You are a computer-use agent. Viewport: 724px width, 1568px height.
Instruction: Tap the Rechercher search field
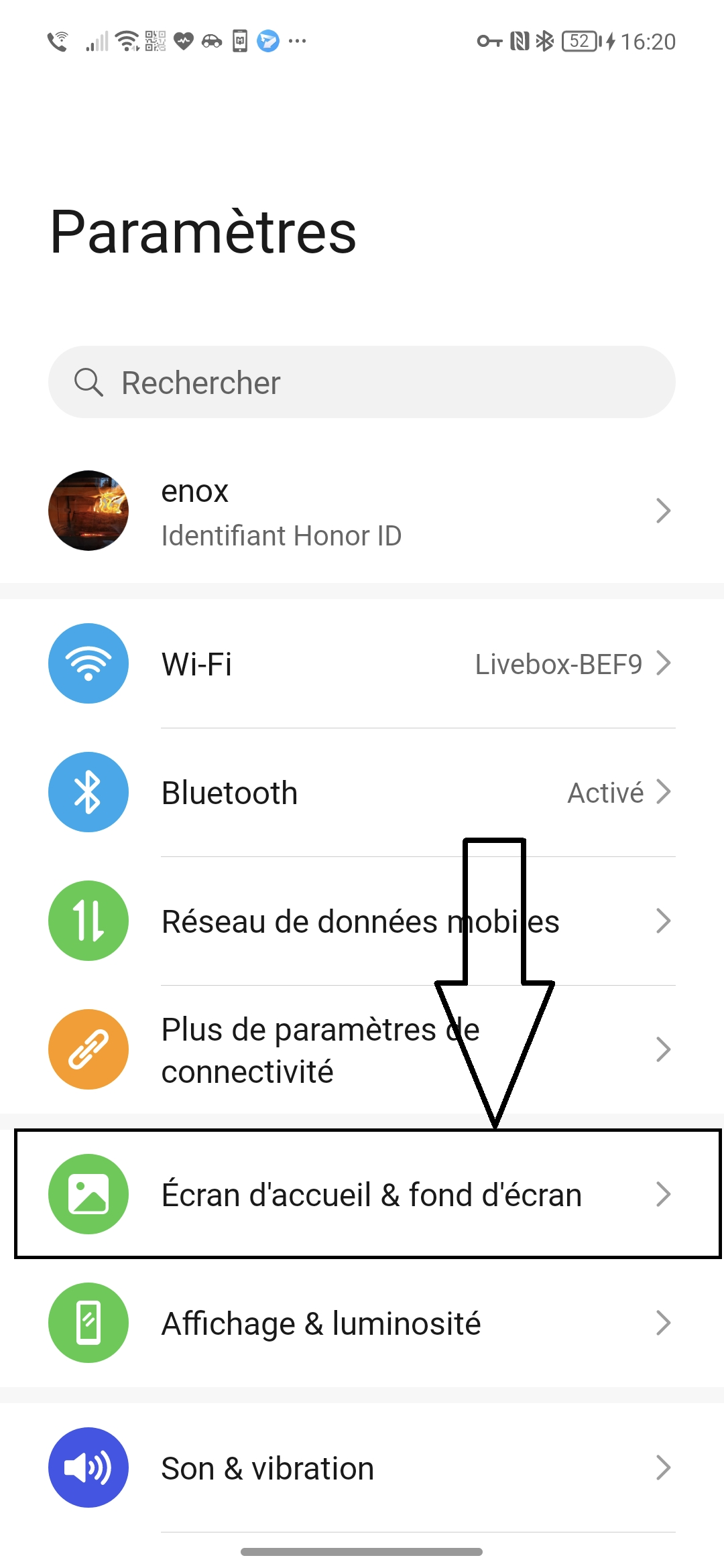(362, 383)
